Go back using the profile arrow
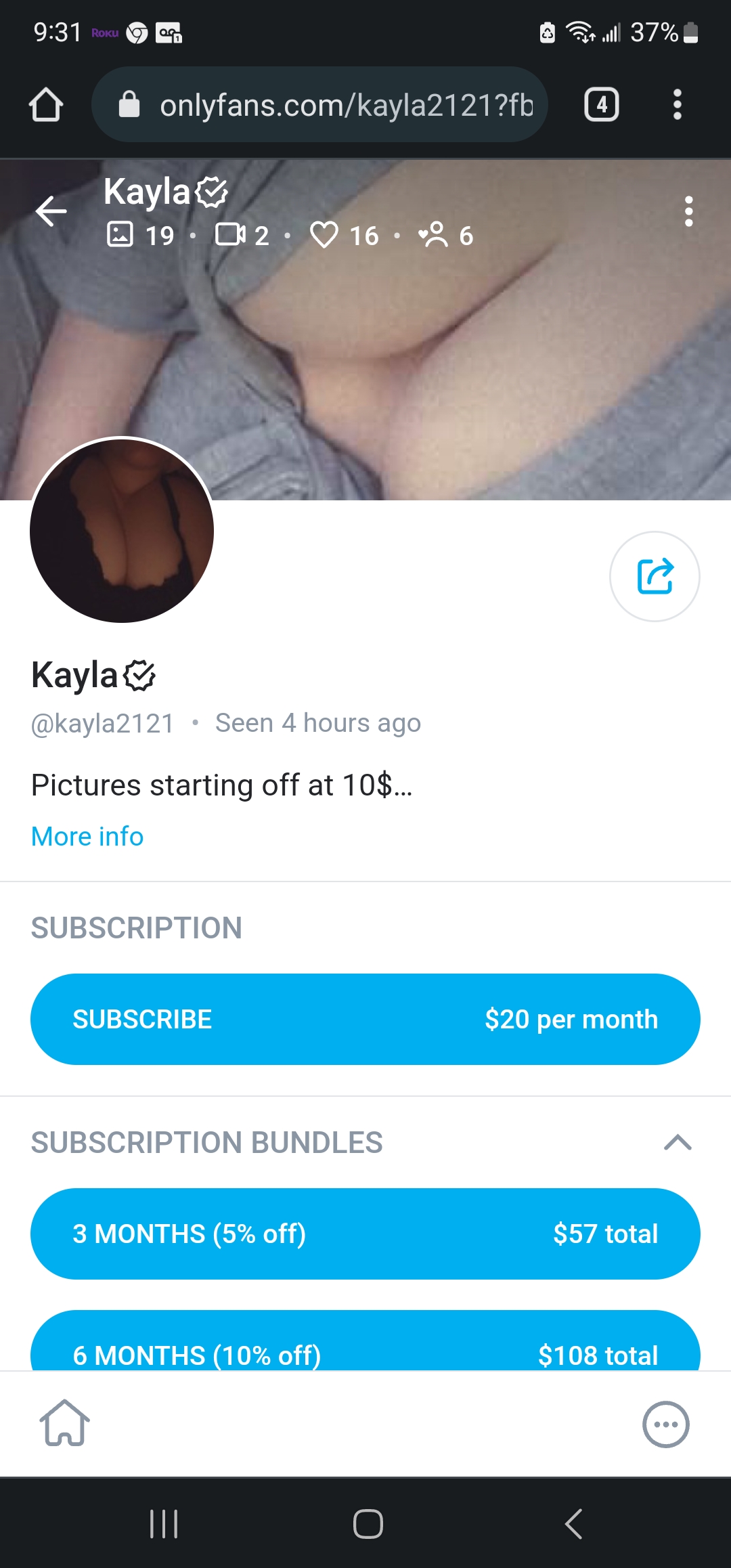Screen dimensions: 731x1568 [x=51, y=211]
